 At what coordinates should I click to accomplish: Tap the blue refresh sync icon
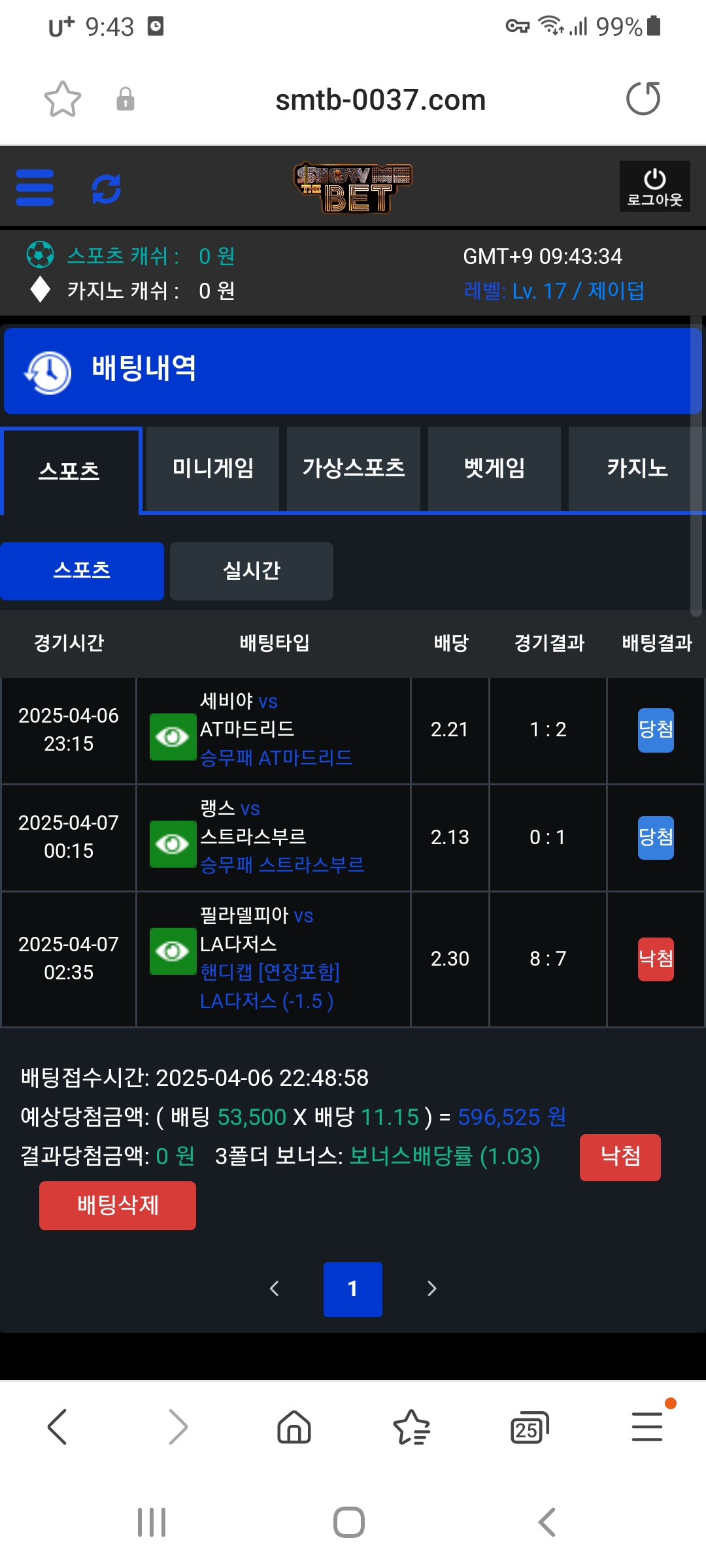coord(106,189)
